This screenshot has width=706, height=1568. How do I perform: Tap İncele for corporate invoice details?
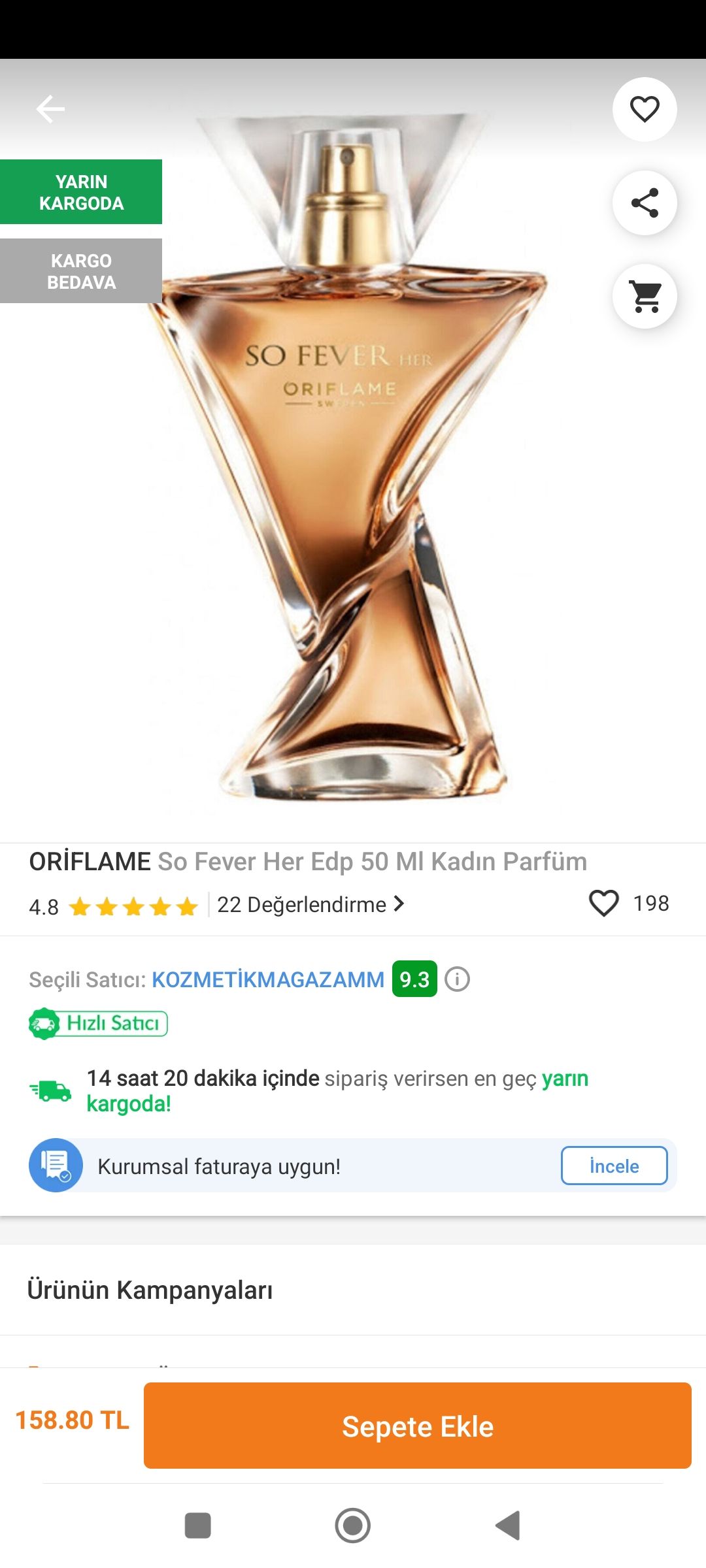pyautogui.click(x=614, y=1166)
